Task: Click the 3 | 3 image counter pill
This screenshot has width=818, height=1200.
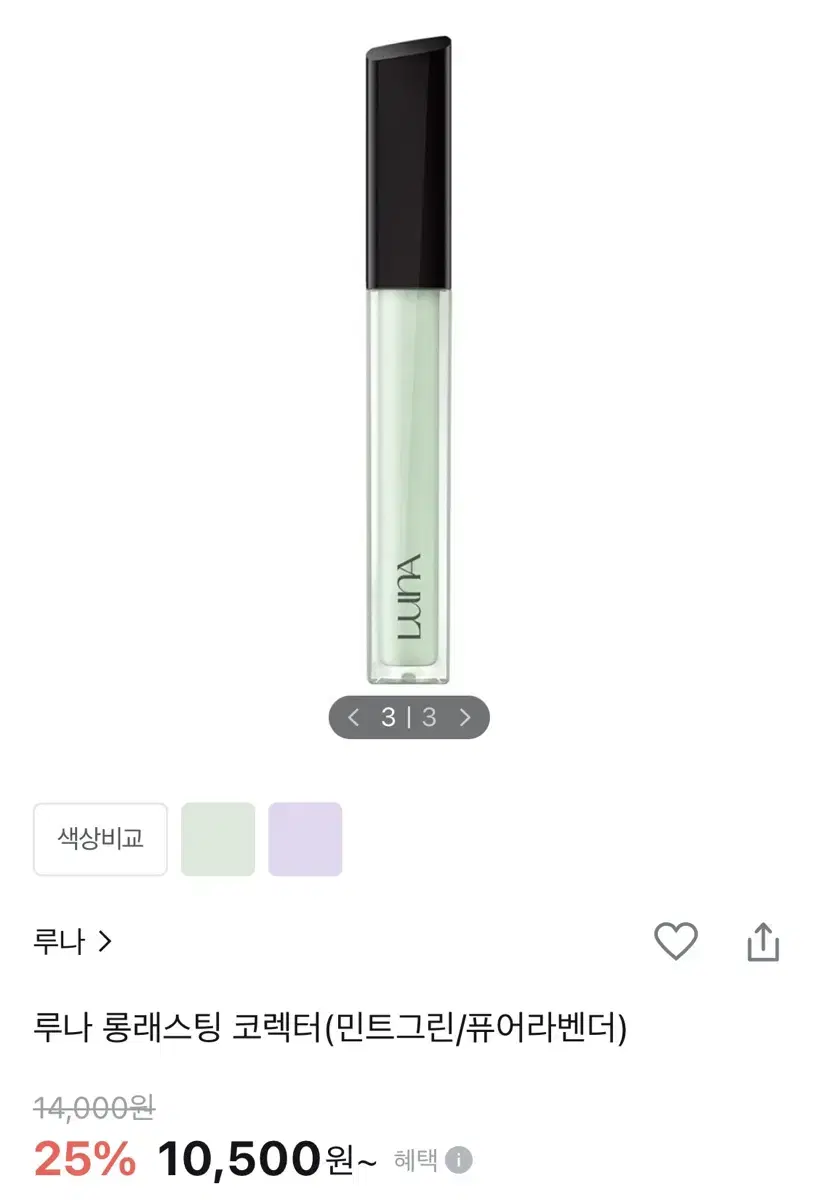Action: pos(408,718)
